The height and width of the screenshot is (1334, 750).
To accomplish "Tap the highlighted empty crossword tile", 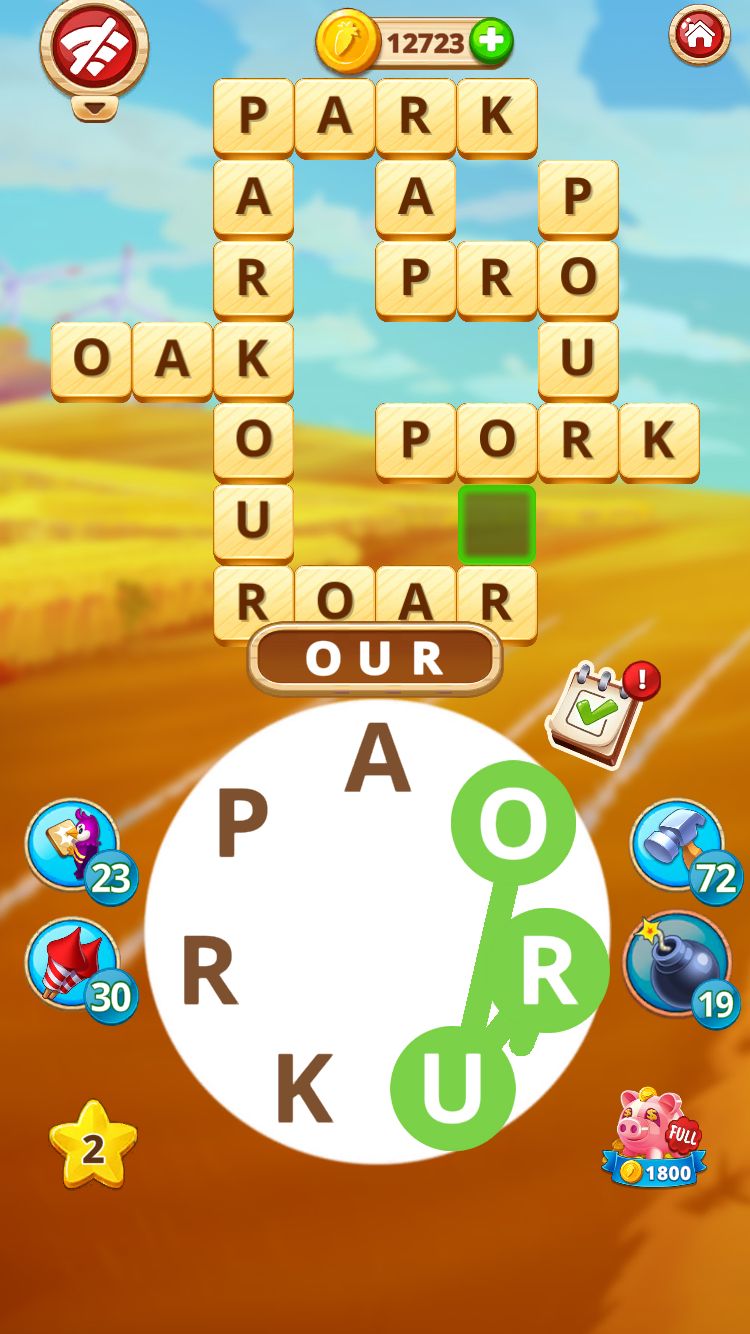I will click(x=497, y=524).
